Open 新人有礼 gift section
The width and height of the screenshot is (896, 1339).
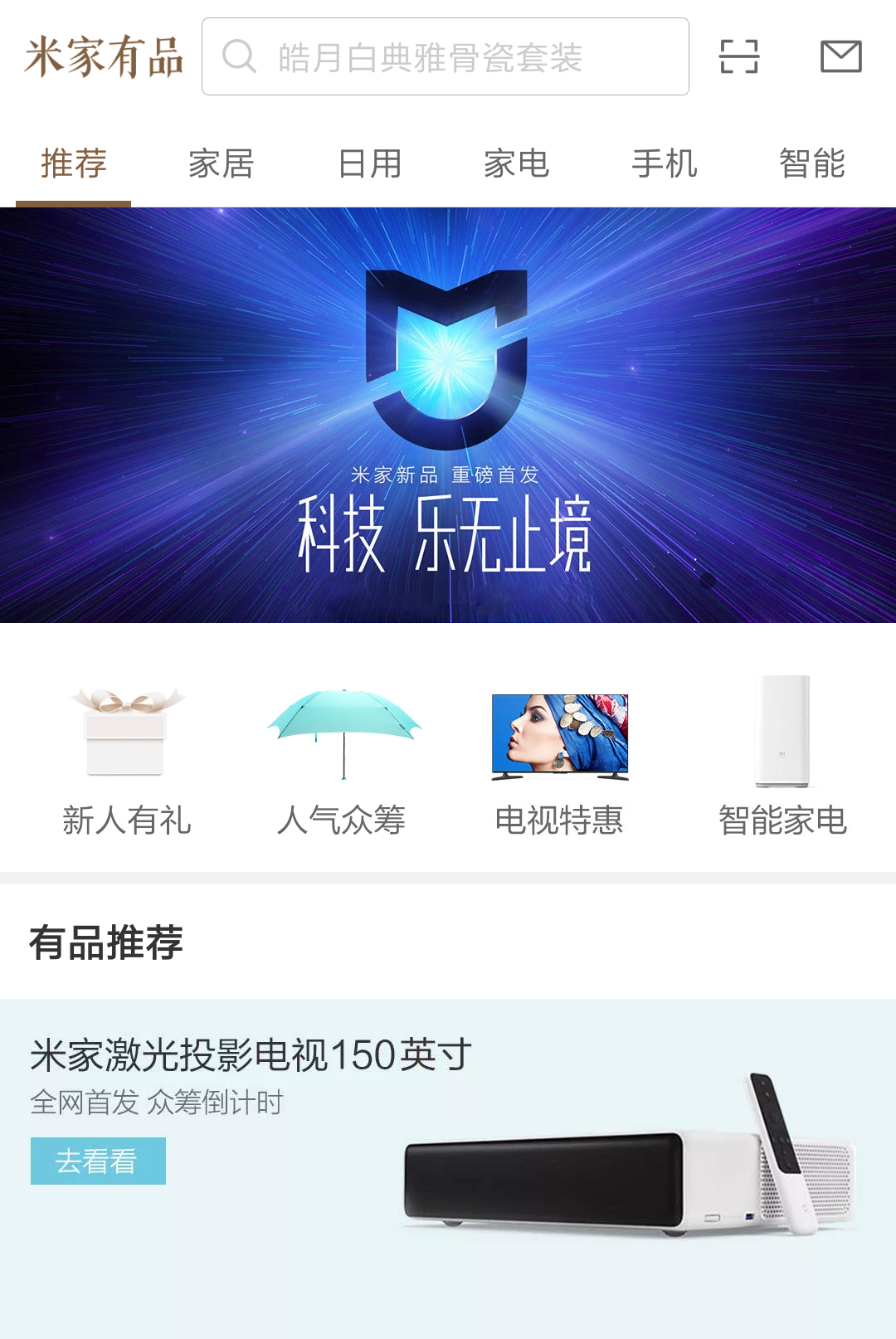coord(126,755)
